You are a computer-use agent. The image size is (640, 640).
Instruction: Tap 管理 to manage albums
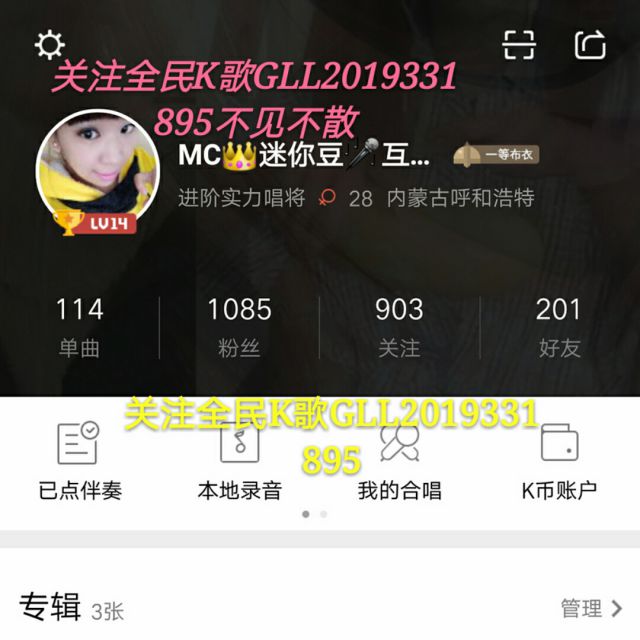click(x=591, y=608)
